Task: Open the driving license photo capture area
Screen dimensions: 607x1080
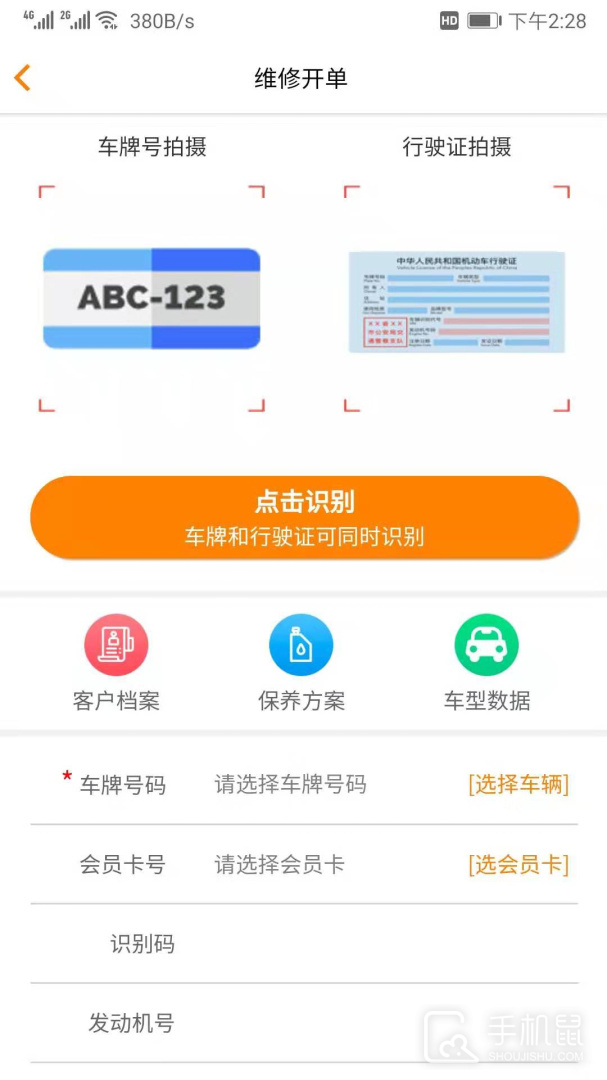Action: tap(457, 298)
